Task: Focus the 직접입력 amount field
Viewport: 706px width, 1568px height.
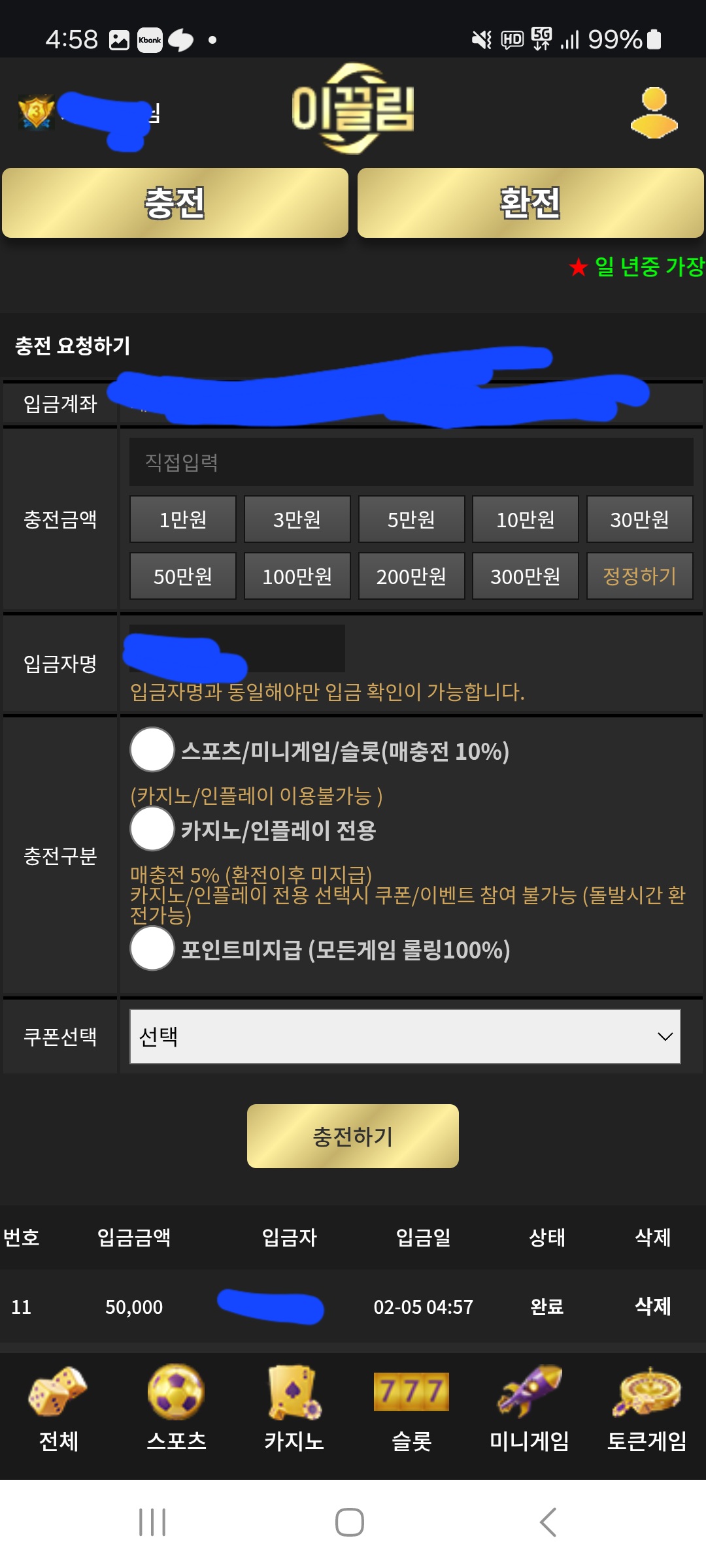Action: click(x=411, y=462)
